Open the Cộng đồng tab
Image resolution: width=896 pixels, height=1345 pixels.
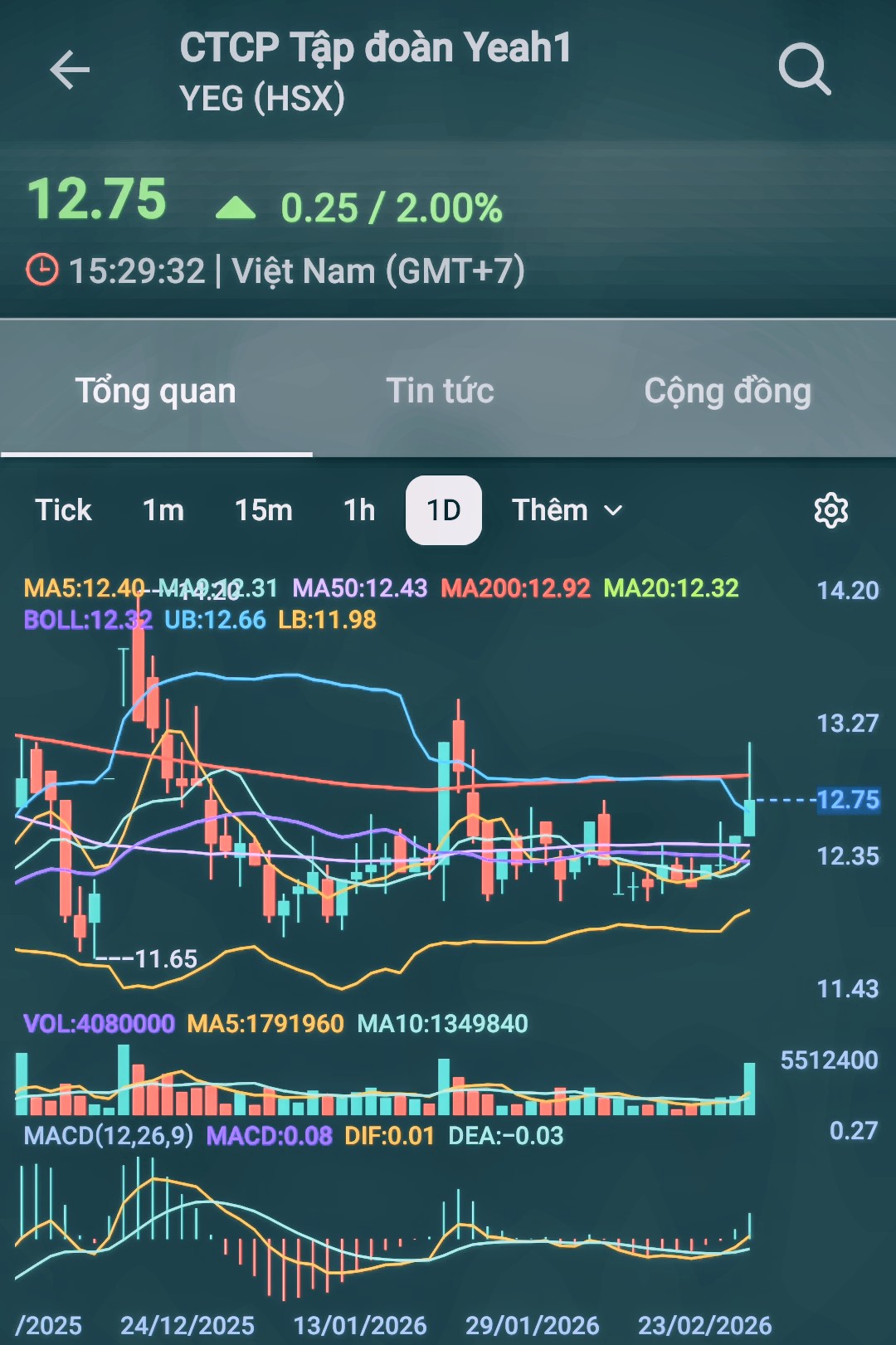728,391
